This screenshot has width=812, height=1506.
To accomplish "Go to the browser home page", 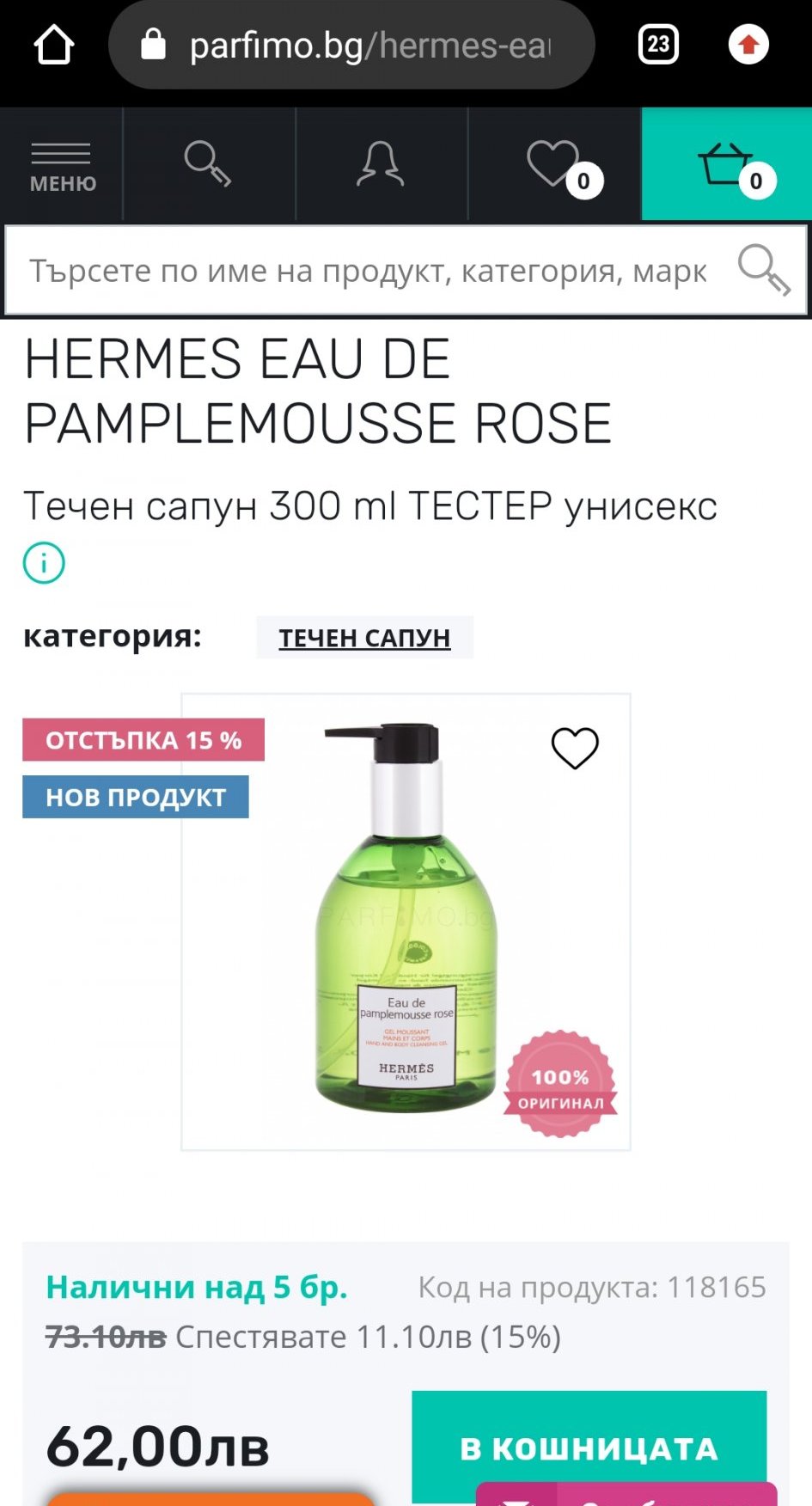I will point(53,45).
